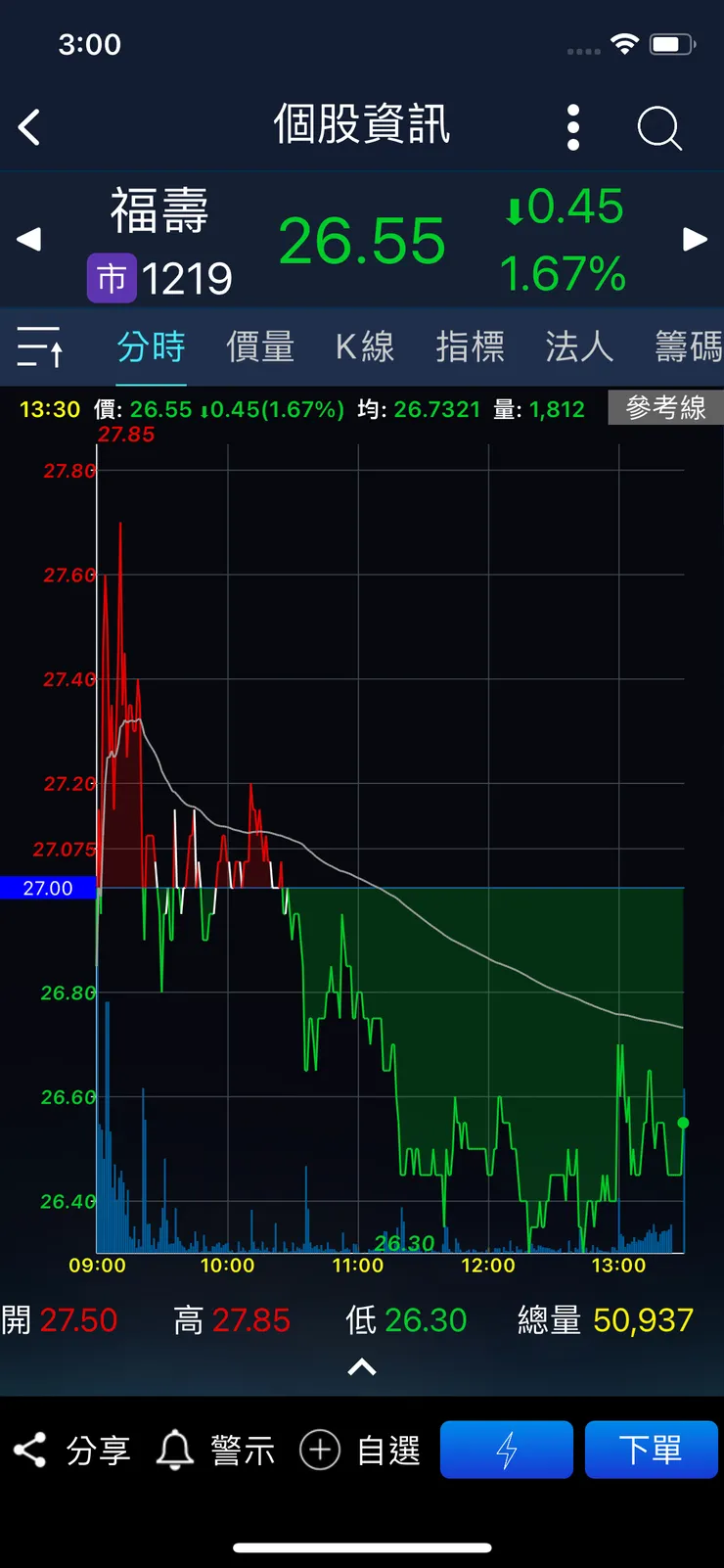Go back with the top-left arrow

pyautogui.click(x=30, y=127)
